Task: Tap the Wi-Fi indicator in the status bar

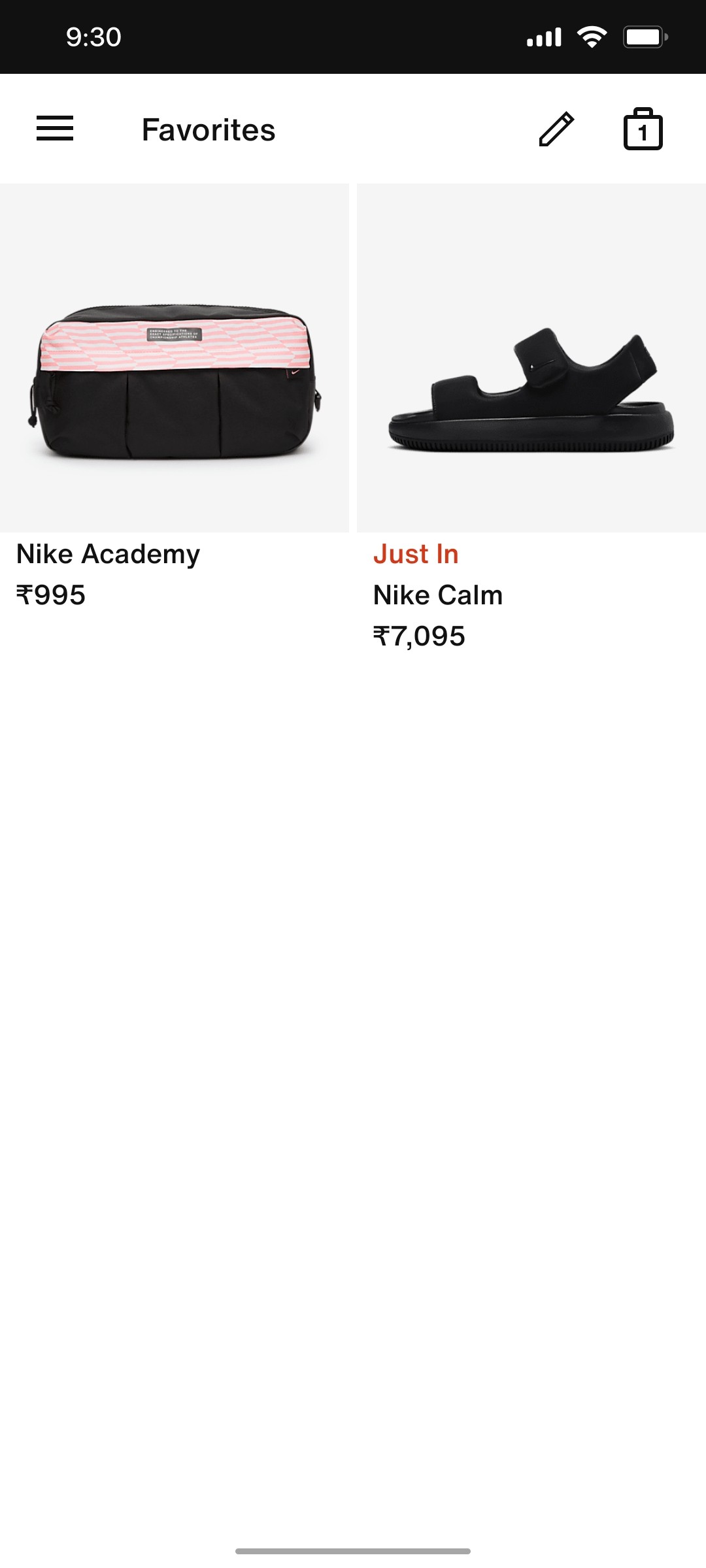Action: click(x=590, y=37)
